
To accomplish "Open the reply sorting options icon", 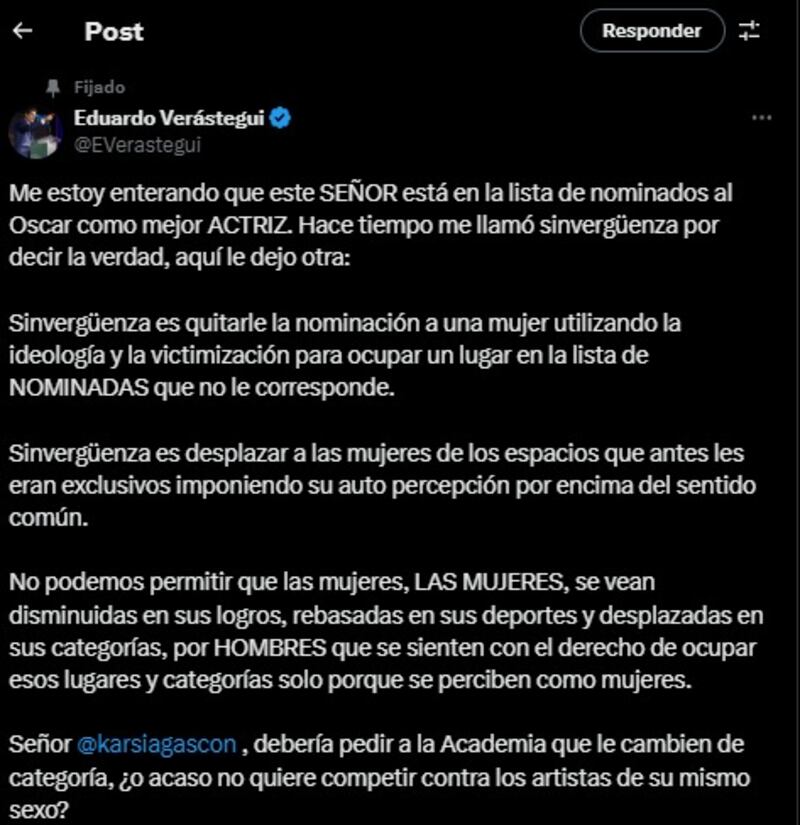I will click(749, 31).
